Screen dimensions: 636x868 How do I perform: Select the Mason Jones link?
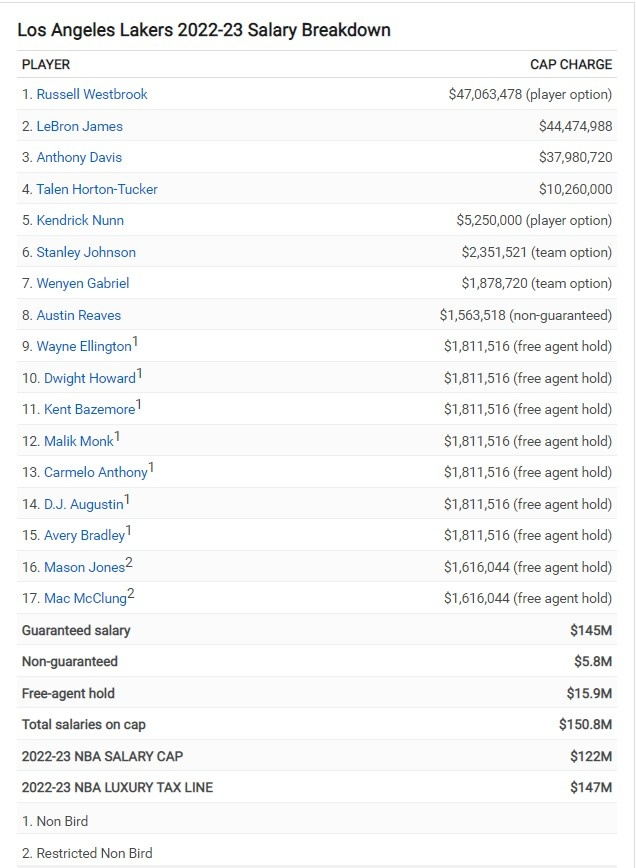[x=85, y=567]
